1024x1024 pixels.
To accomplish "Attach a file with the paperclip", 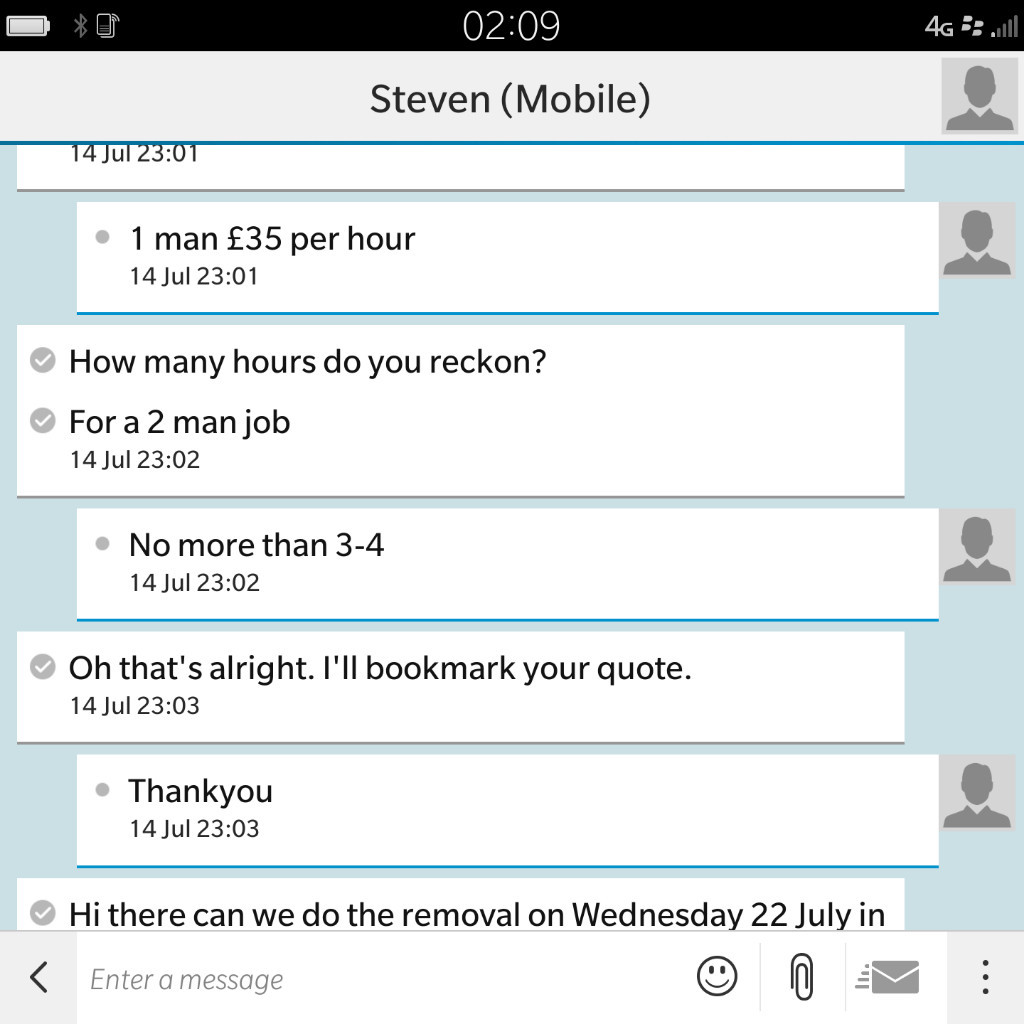I will 801,977.
